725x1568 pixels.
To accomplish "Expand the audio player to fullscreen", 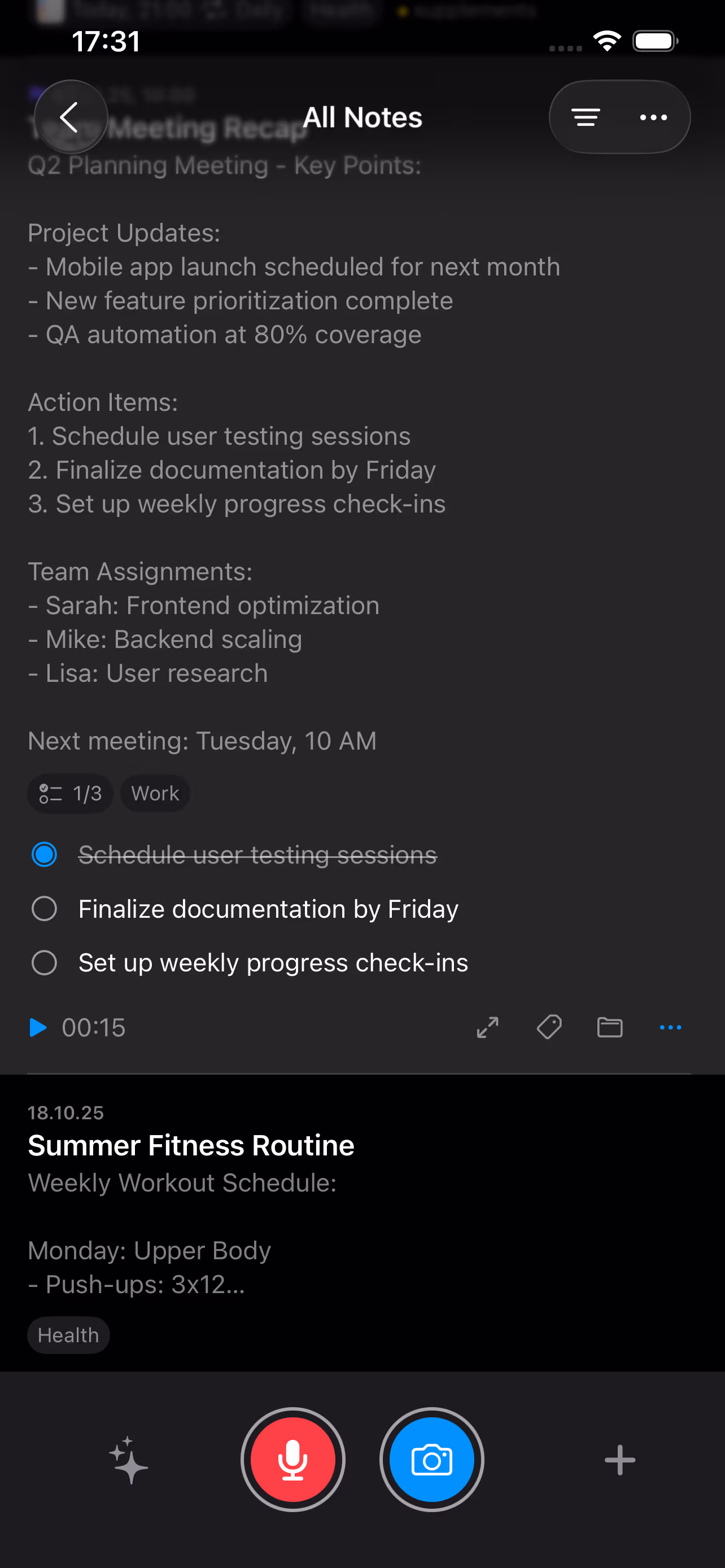I will point(488,1027).
